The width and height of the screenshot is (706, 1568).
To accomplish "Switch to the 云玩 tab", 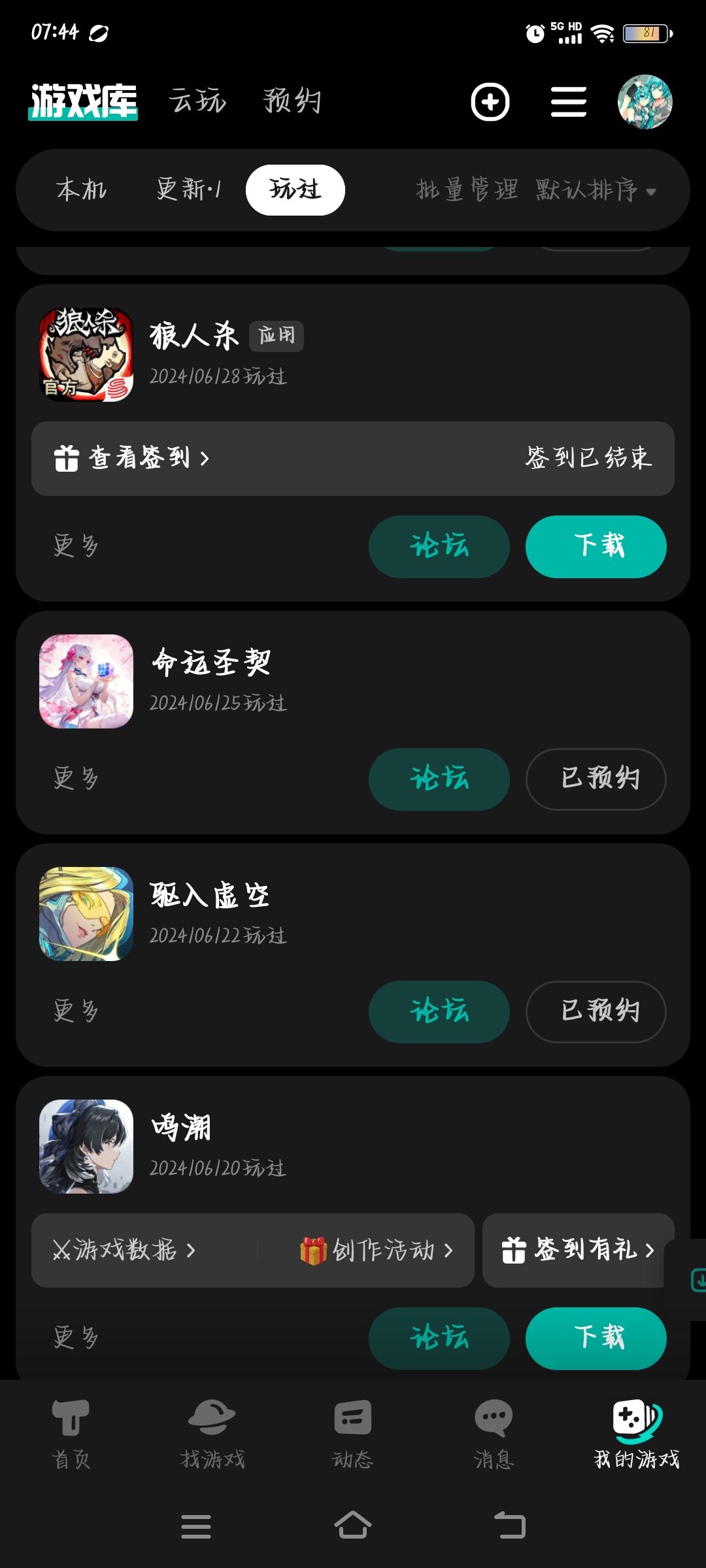I will [x=197, y=101].
